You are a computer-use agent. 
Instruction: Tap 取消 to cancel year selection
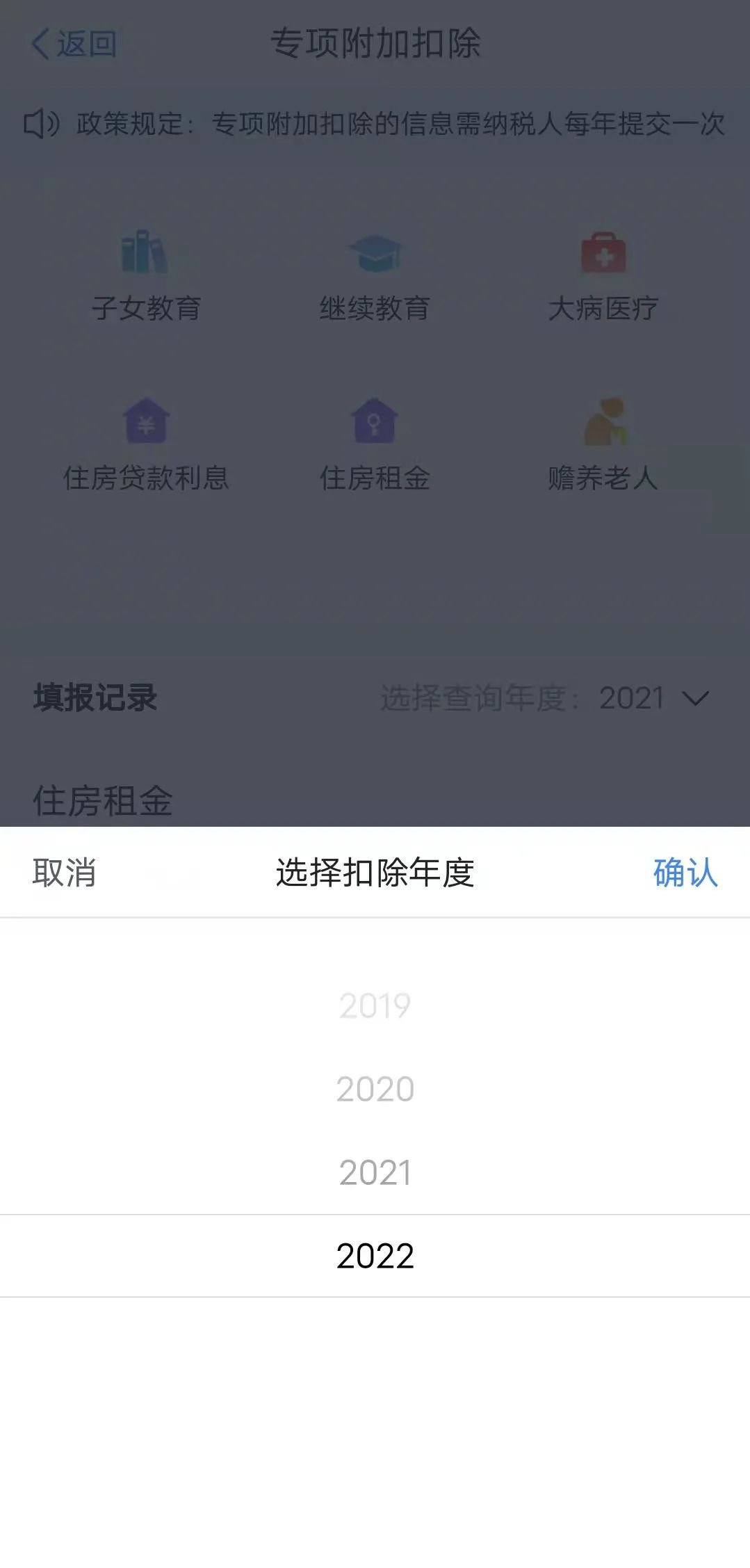pyautogui.click(x=64, y=872)
